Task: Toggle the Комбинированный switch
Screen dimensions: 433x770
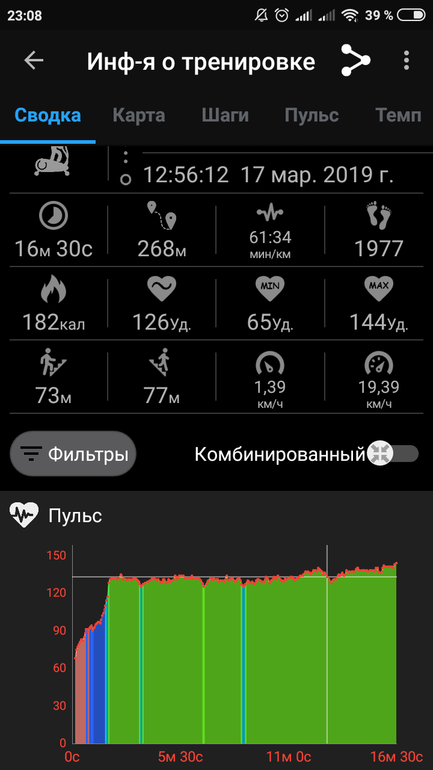Action: (x=393, y=454)
